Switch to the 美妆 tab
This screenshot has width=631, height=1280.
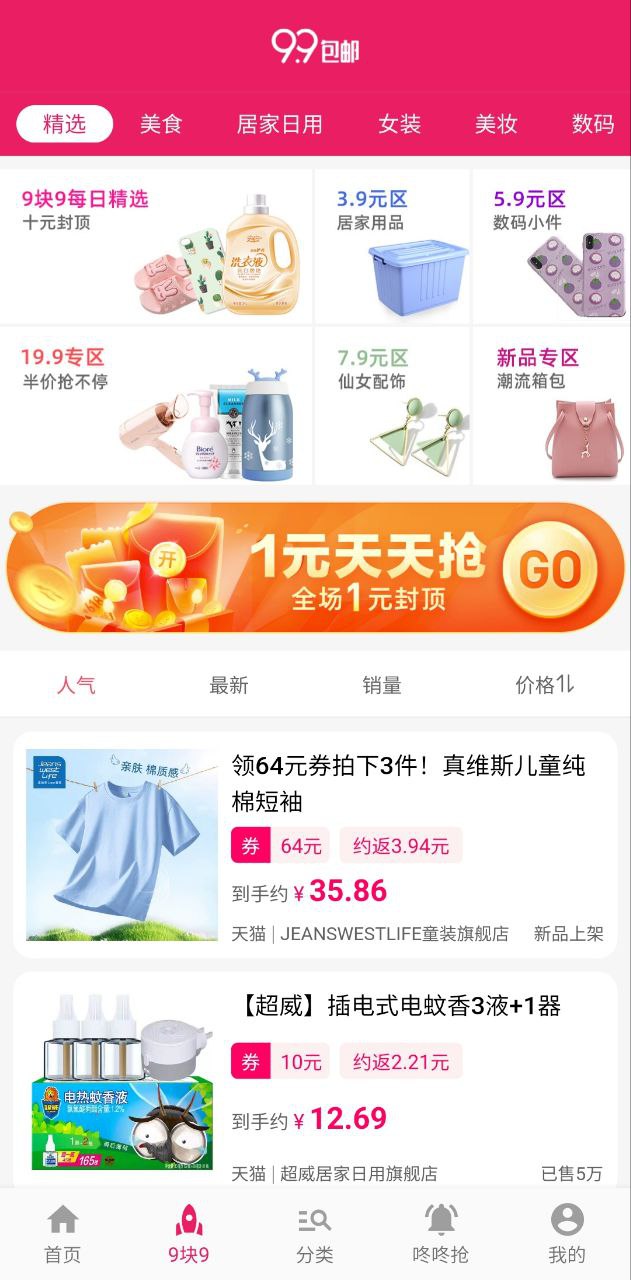coord(496,124)
